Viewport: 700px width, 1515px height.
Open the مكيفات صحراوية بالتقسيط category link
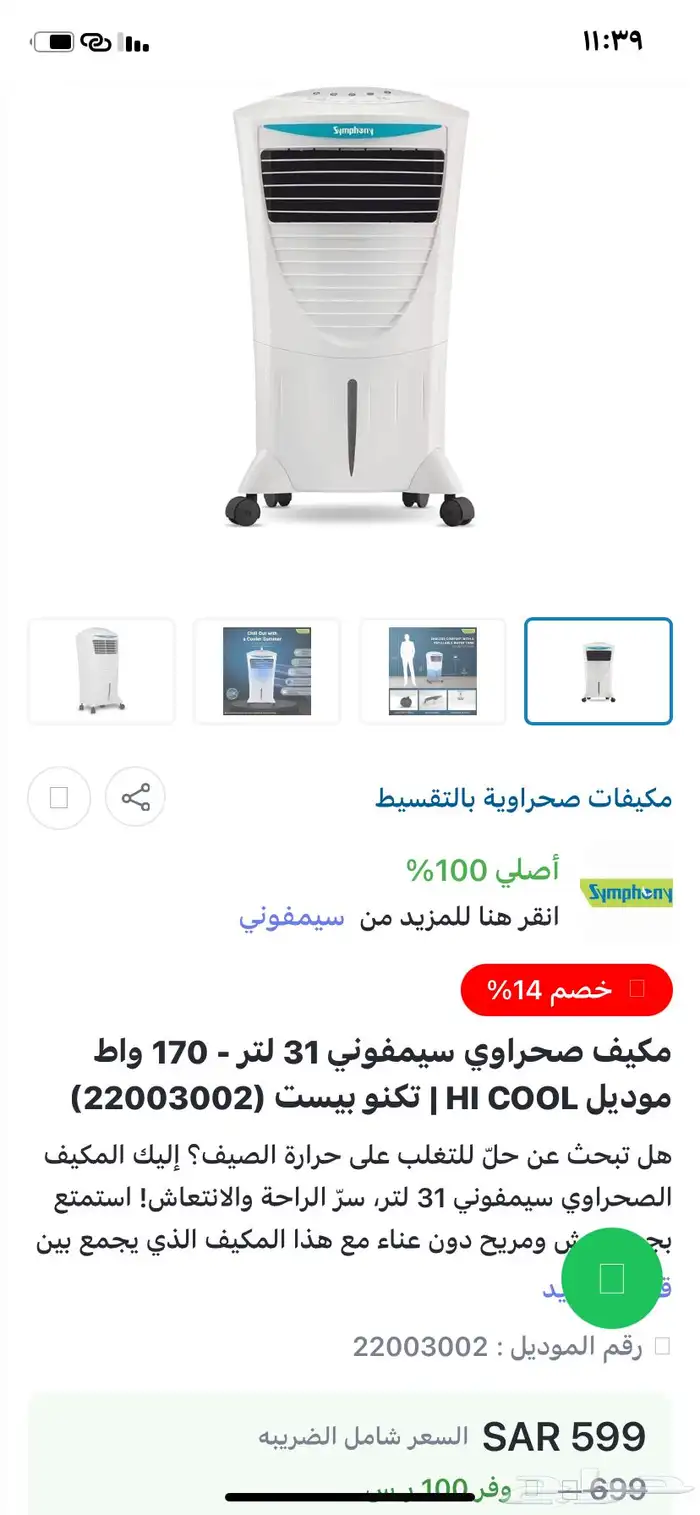click(523, 799)
